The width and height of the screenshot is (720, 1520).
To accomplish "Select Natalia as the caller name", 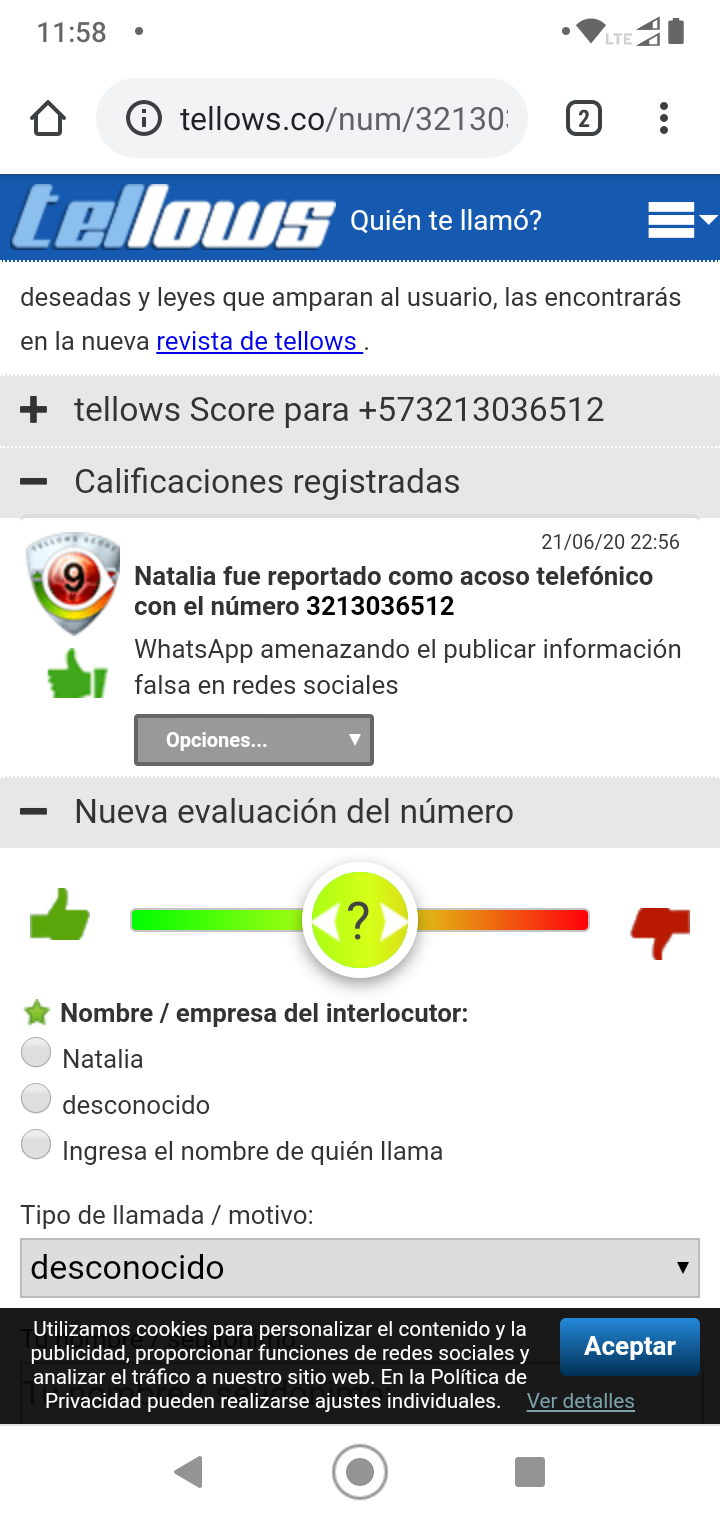I will click(x=37, y=1053).
